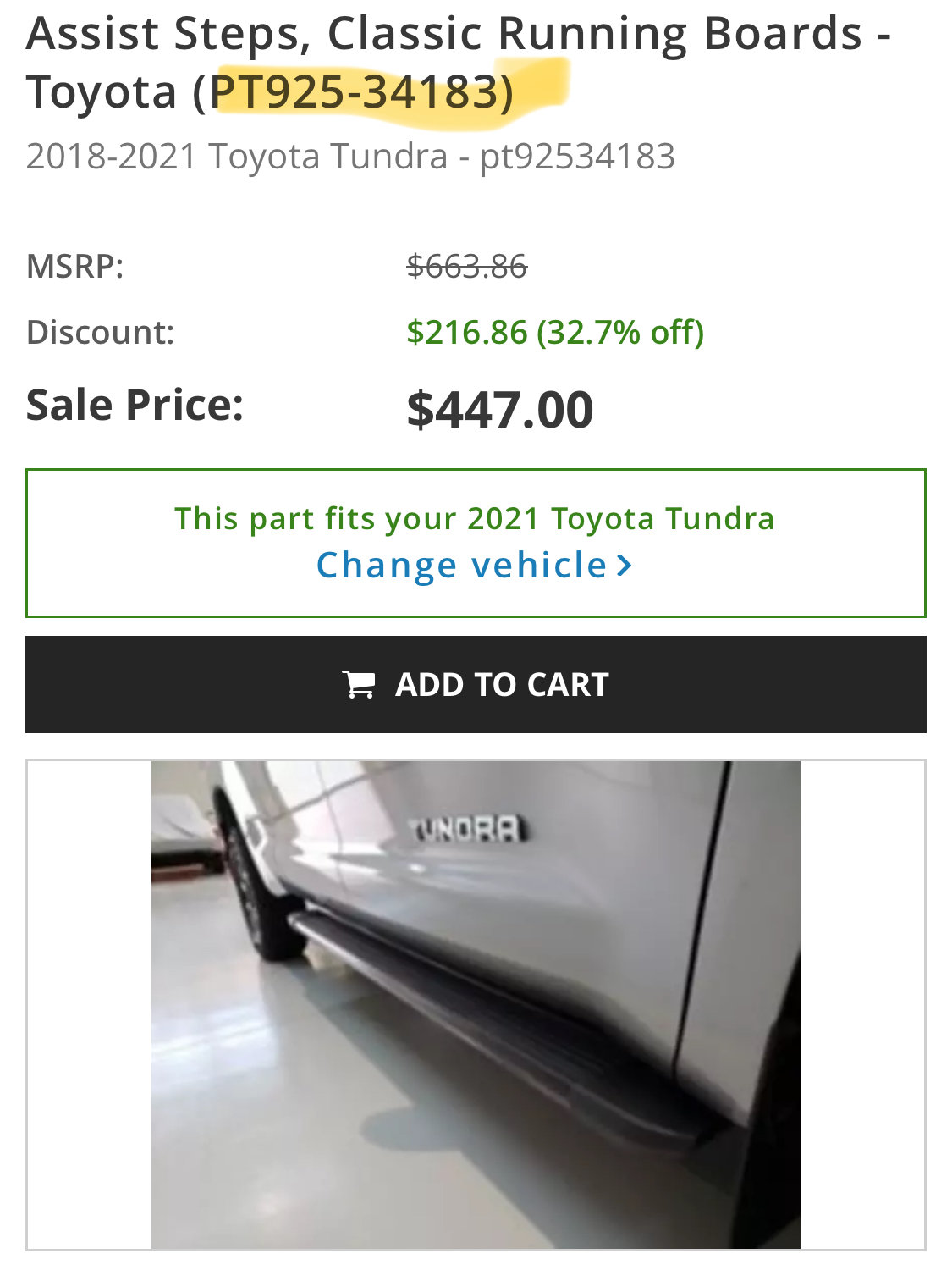
Task: Open the Tundra running board product photo
Action: click(x=476, y=1004)
